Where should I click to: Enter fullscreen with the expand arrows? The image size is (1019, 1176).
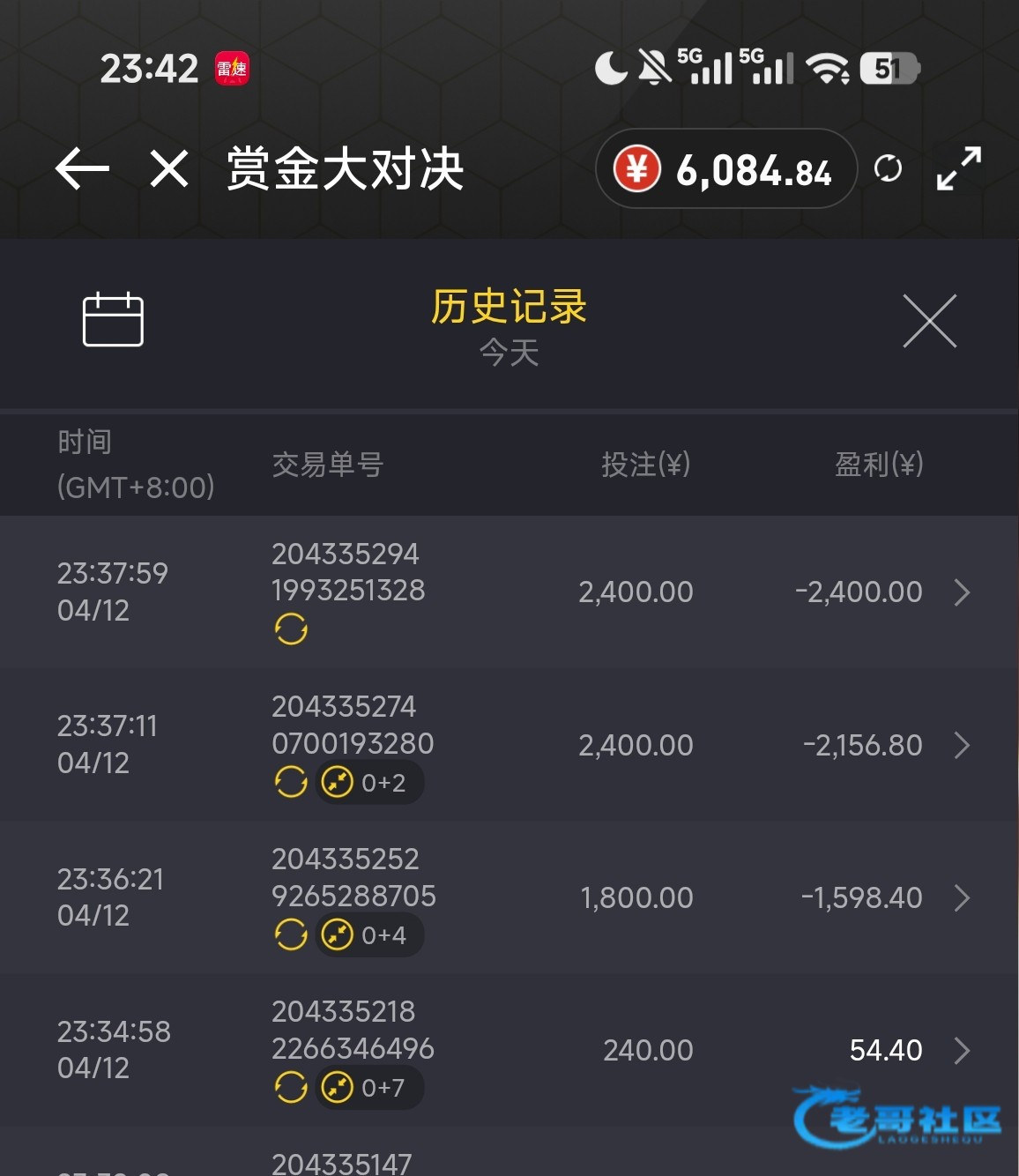click(959, 168)
